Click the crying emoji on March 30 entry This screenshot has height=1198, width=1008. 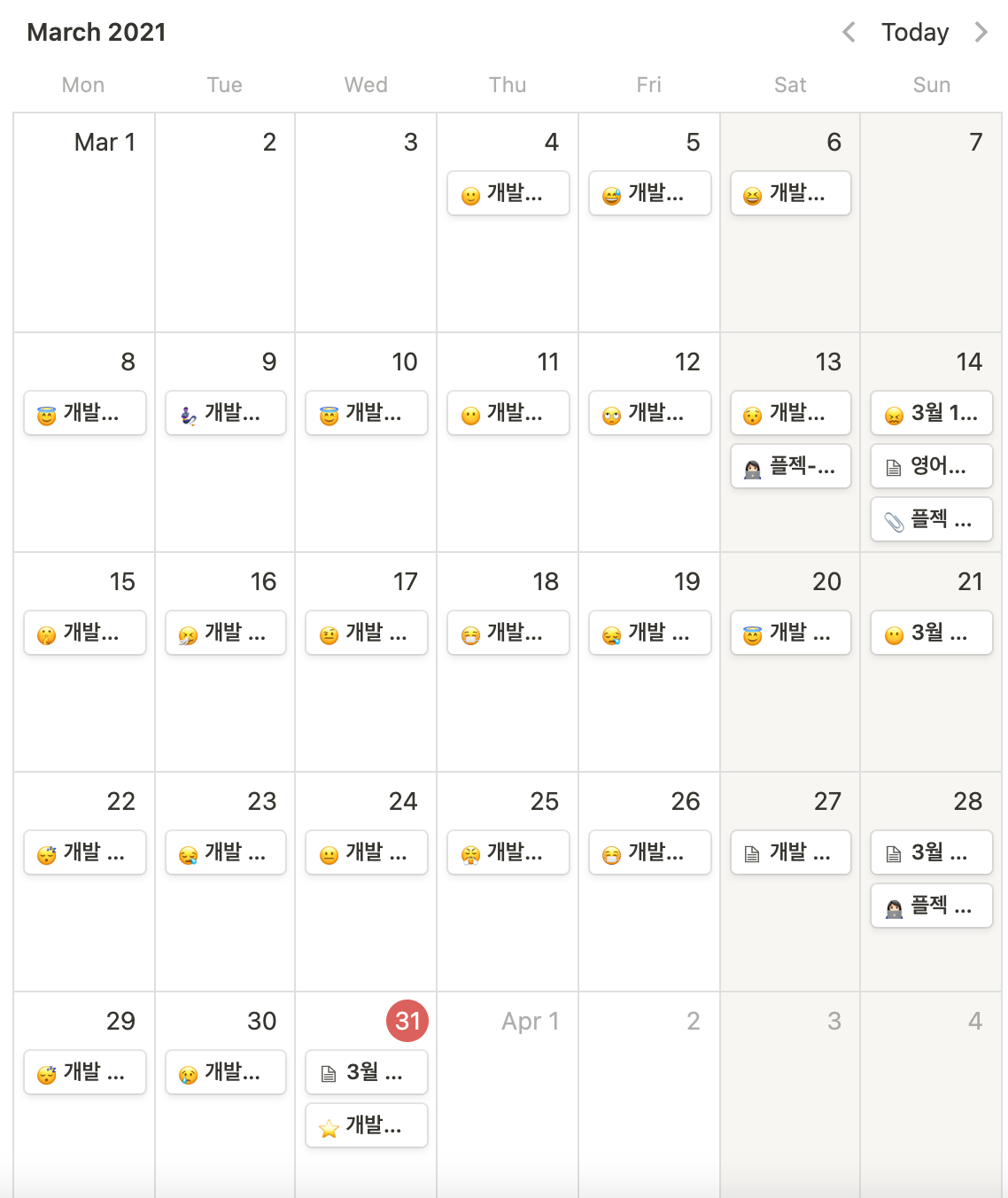[186, 1072]
